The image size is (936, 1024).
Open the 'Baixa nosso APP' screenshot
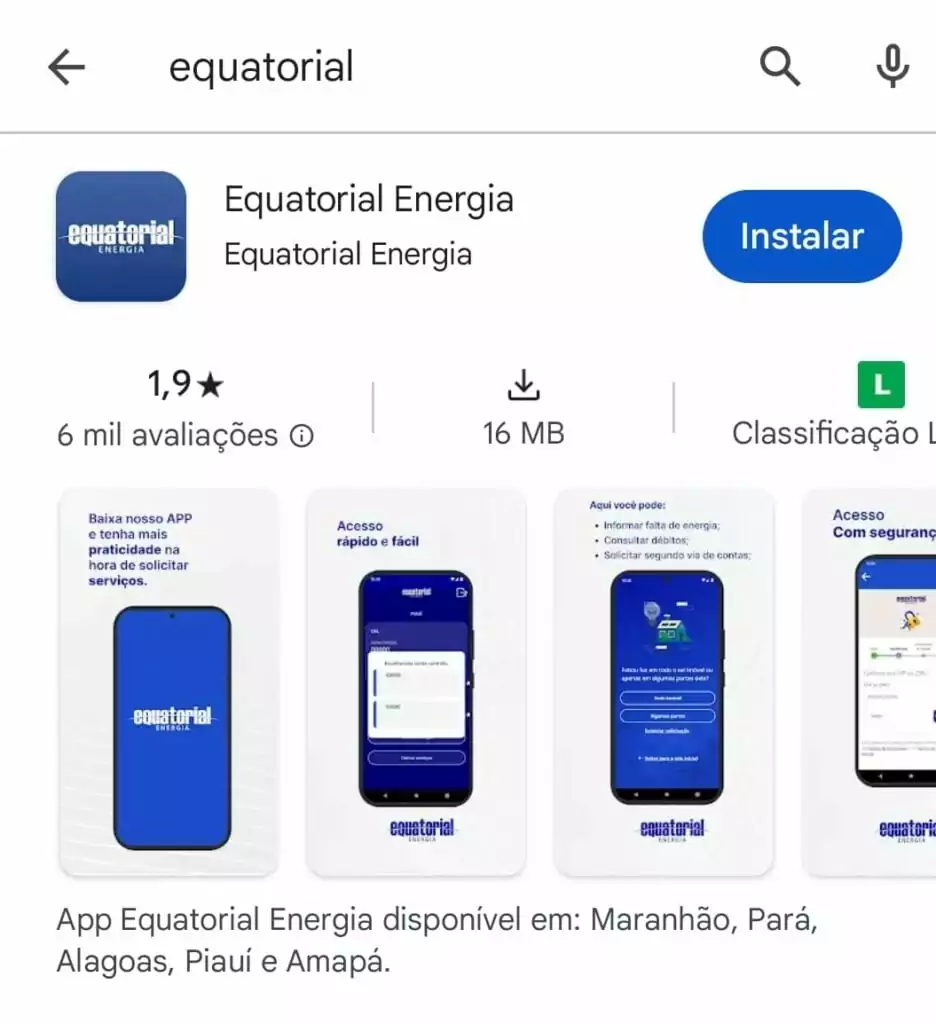point(168,682)
